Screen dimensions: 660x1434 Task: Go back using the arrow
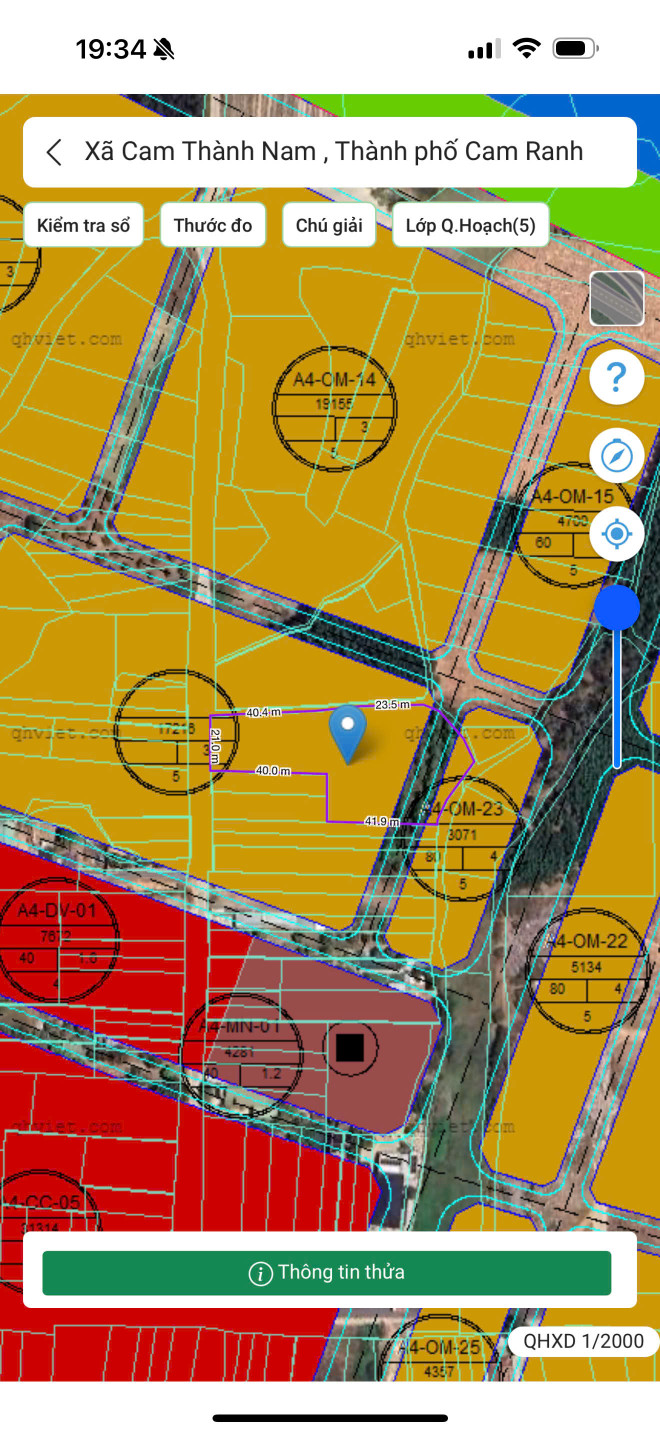55,152
